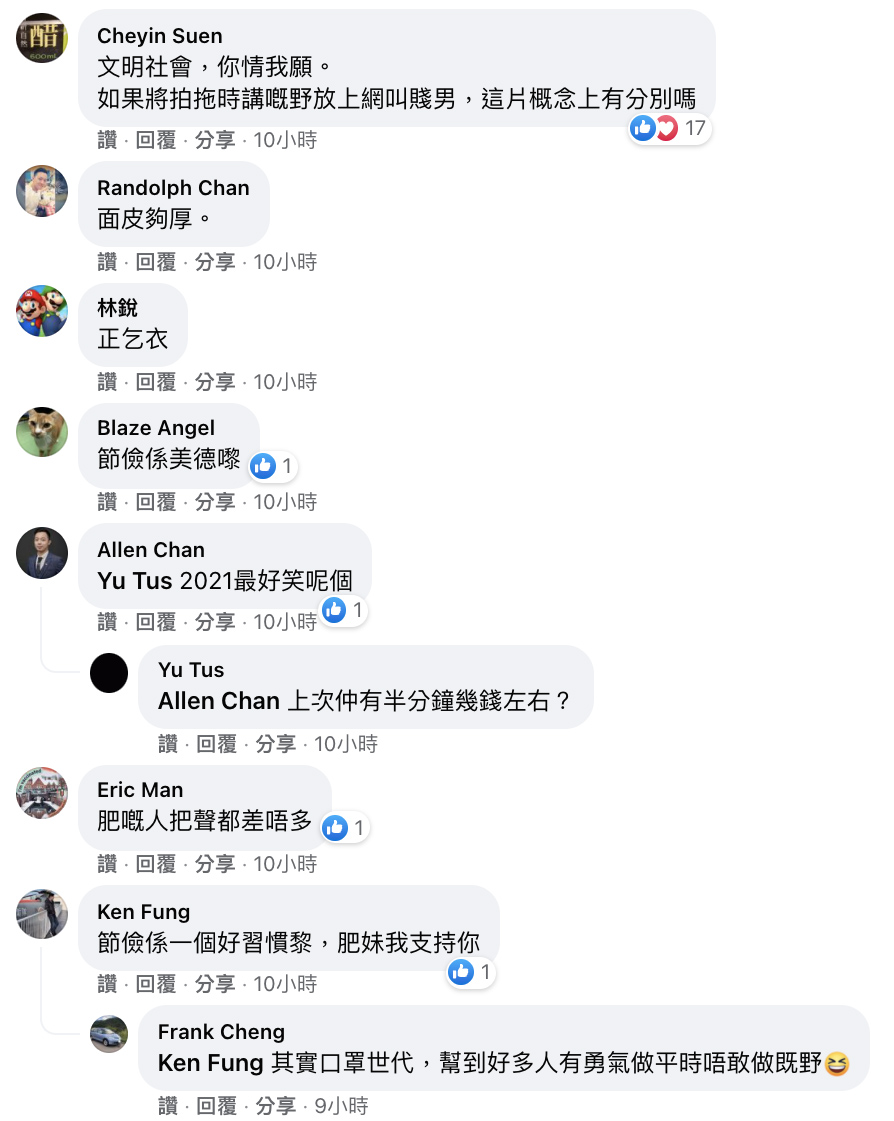Open Frank Cheng's profile name
The height and width of the screenshot is (1121, 894).
(221, 1032)
